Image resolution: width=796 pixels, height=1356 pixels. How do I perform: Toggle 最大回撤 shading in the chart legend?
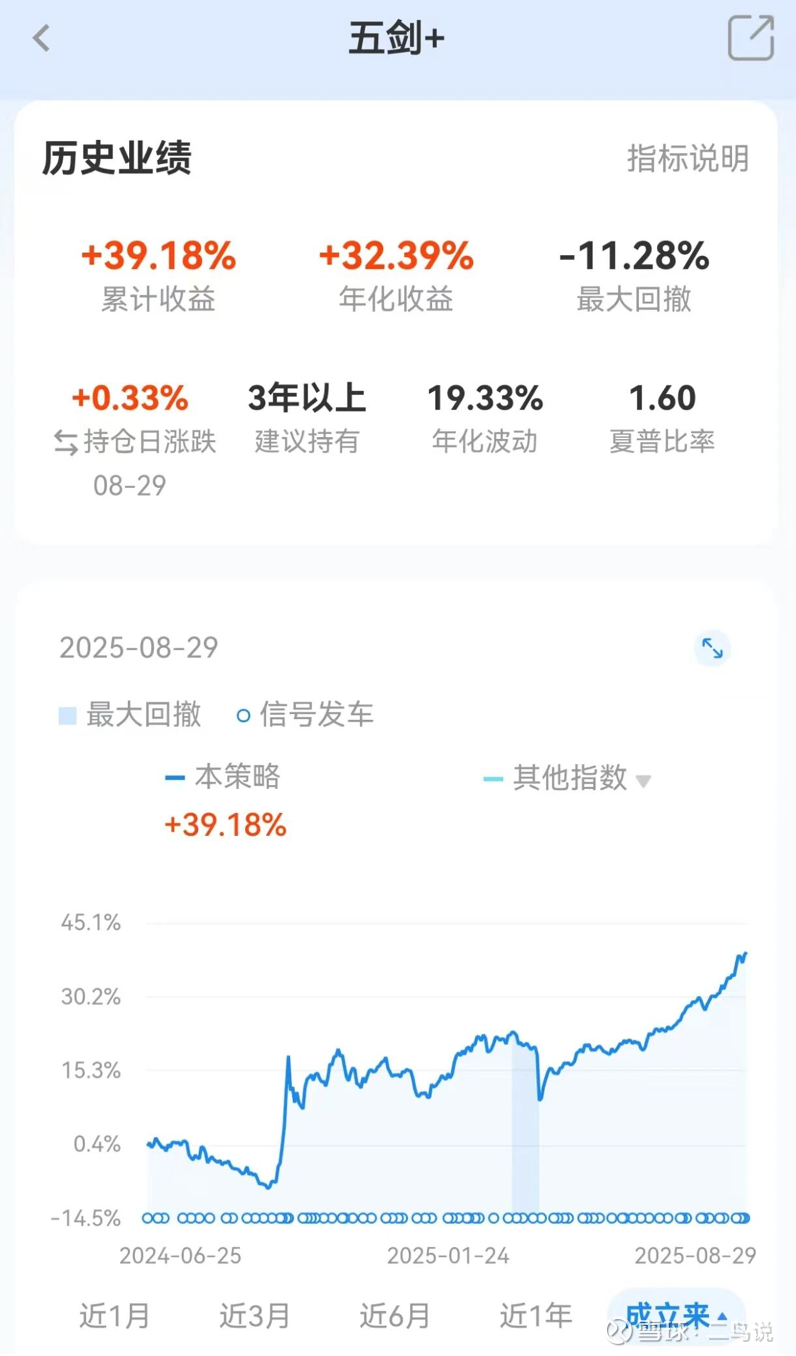(x=130, y=715)
